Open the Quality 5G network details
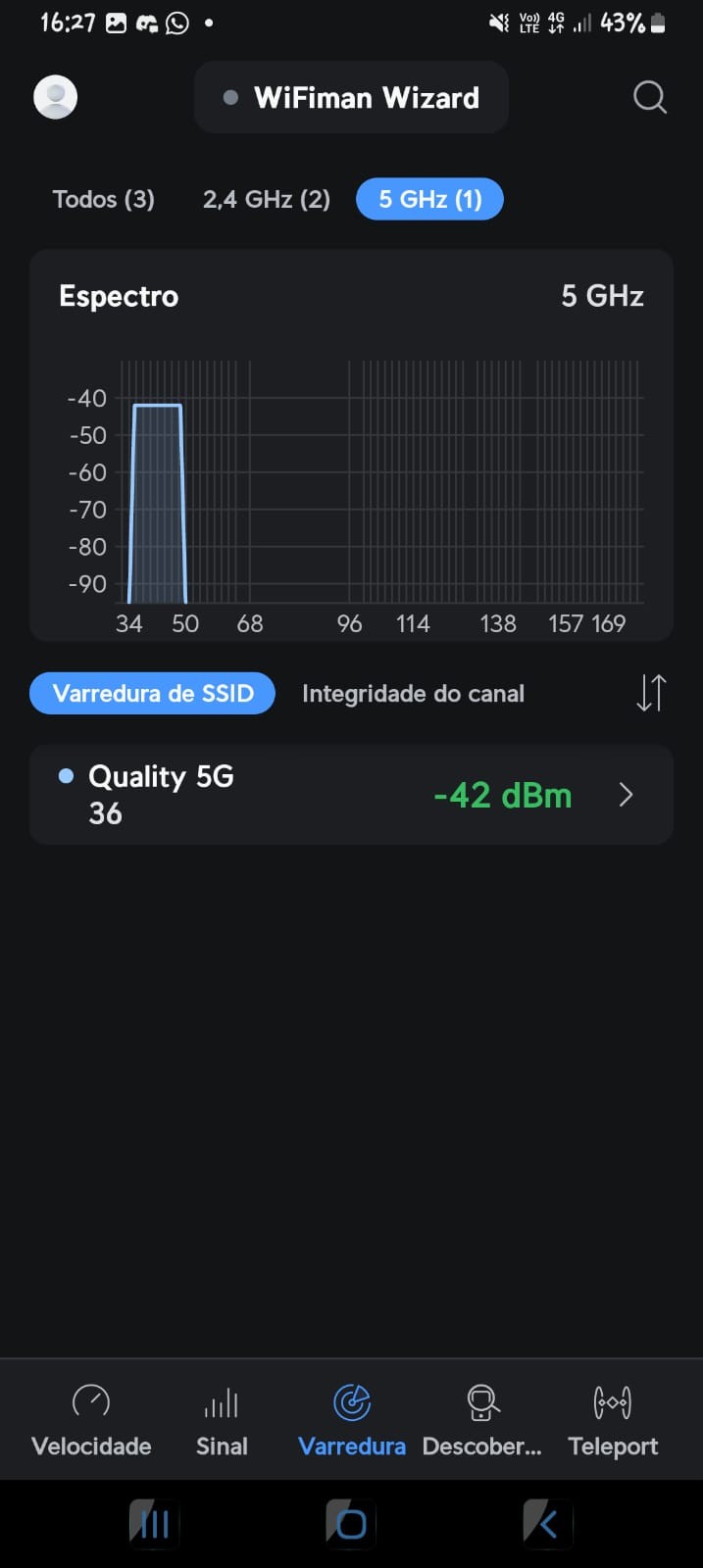 (x=351, y=795)
